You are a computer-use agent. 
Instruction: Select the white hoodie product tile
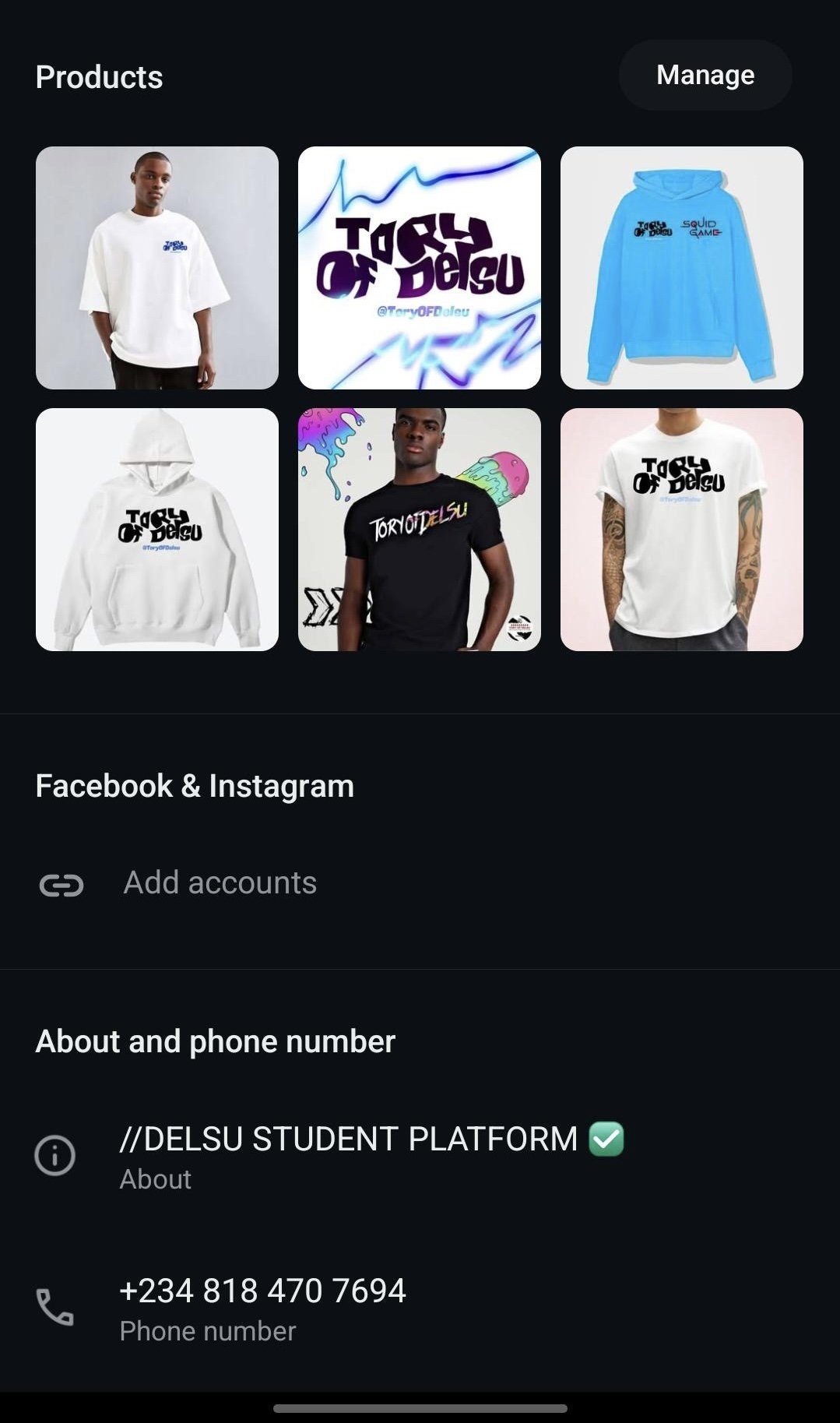pyautogui.click(x=157, y=530)
